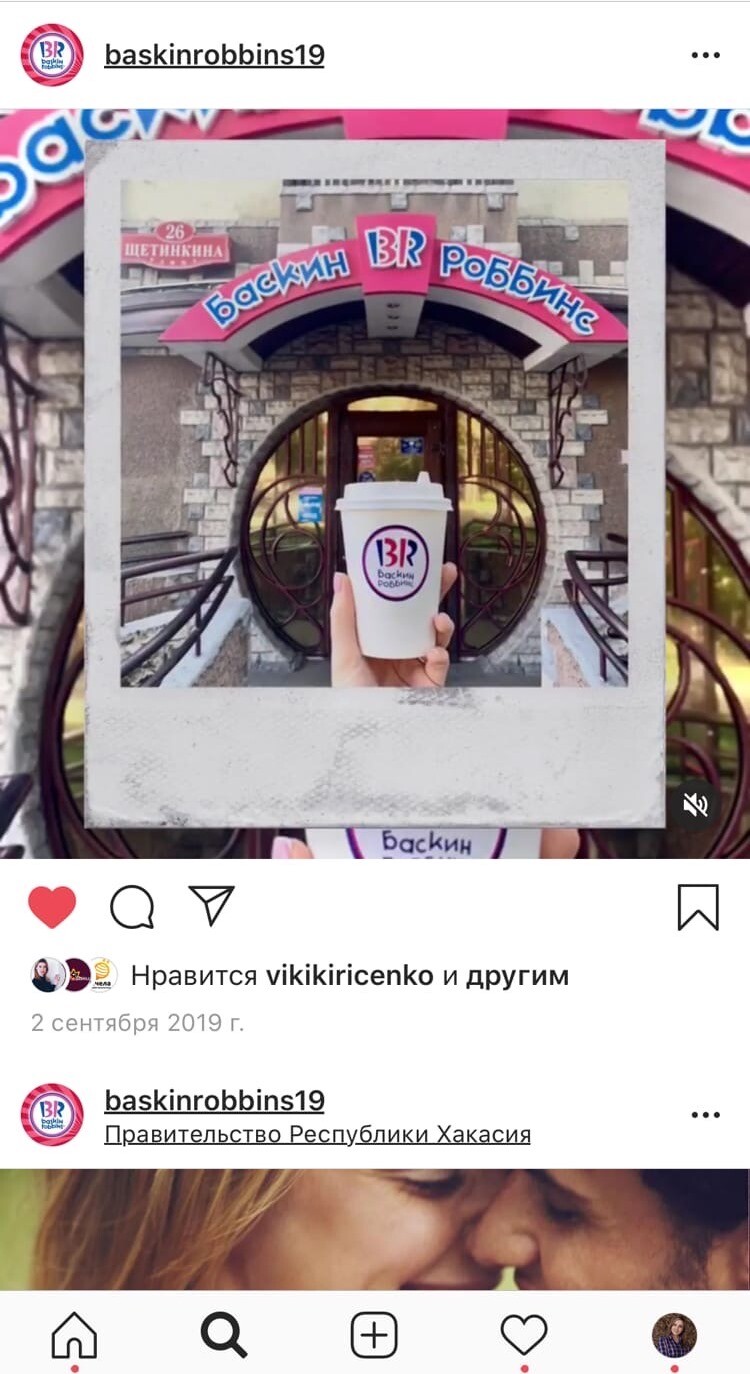
Task: Open my profile tab
Action: [674, 1335]
